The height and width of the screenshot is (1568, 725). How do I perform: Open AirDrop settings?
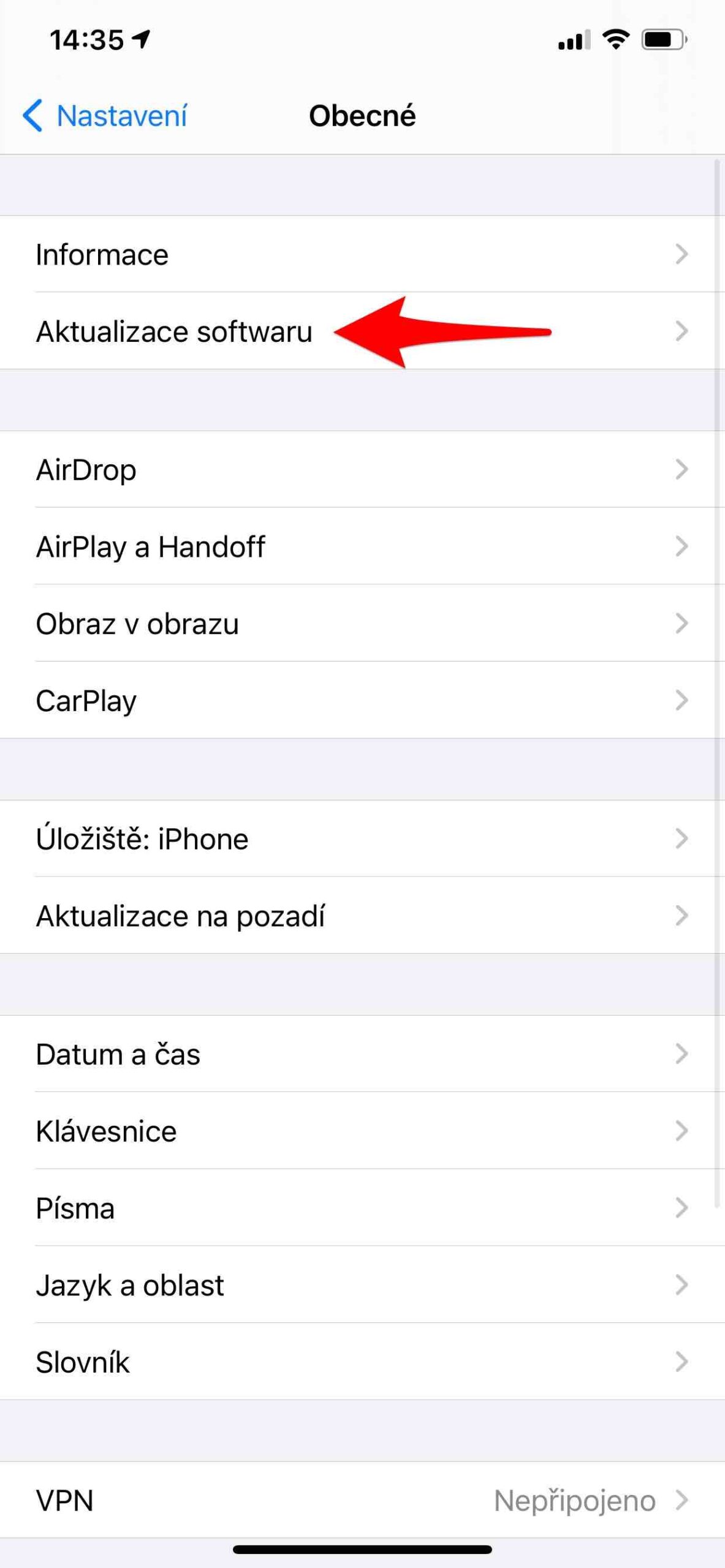[x=86, y=470]
